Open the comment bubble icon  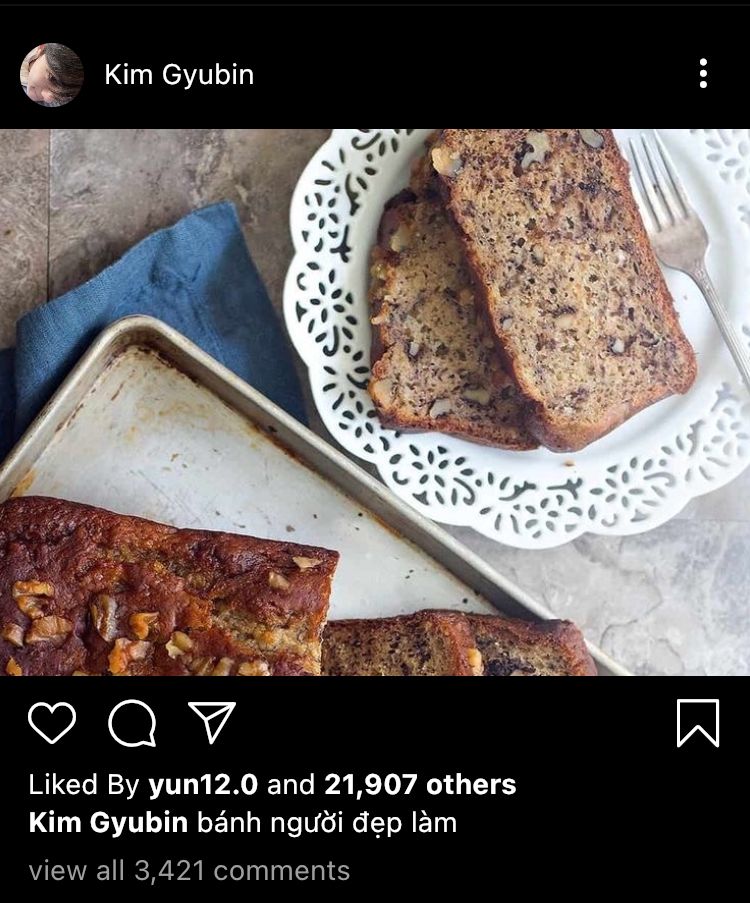click(x=132, y=722)
